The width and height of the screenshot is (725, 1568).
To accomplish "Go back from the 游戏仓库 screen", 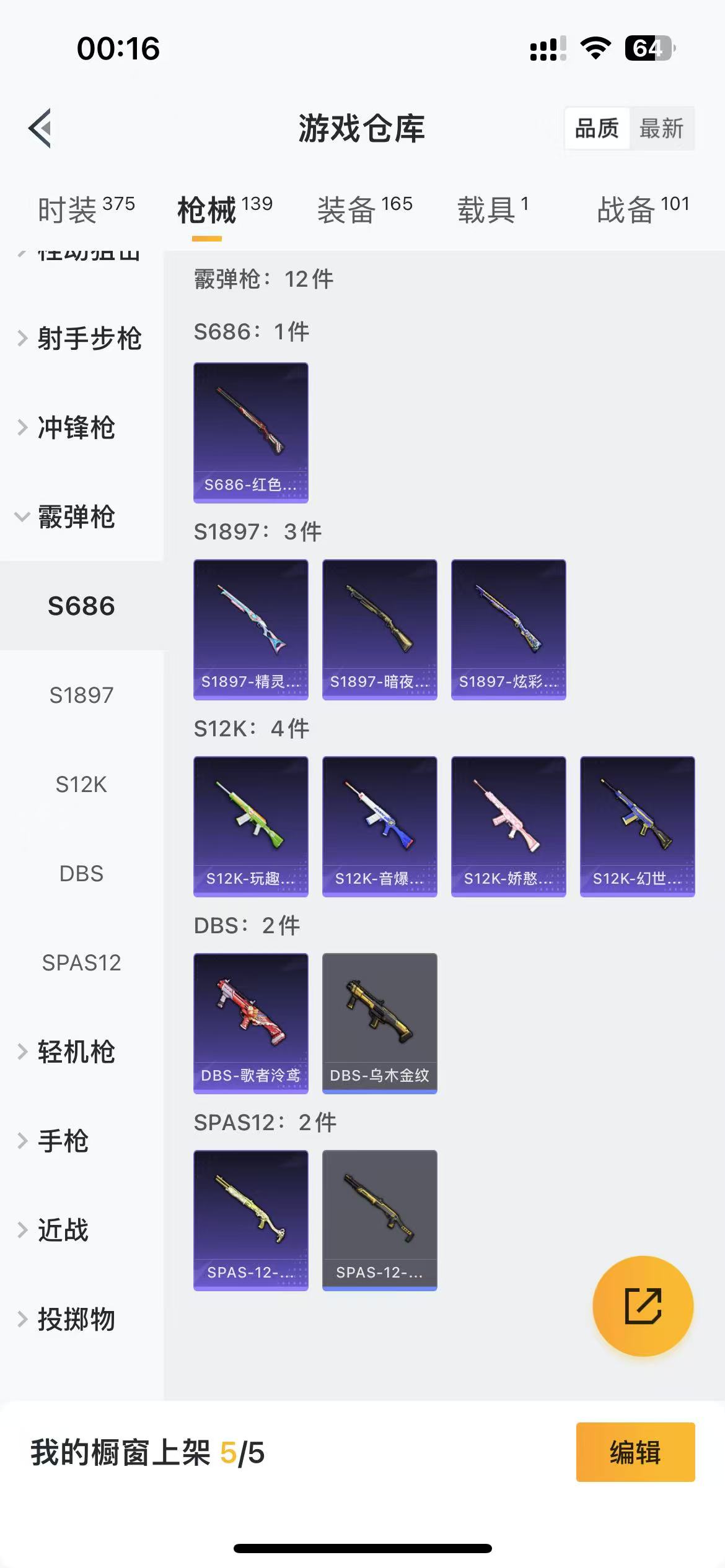I will click(41, 128).
